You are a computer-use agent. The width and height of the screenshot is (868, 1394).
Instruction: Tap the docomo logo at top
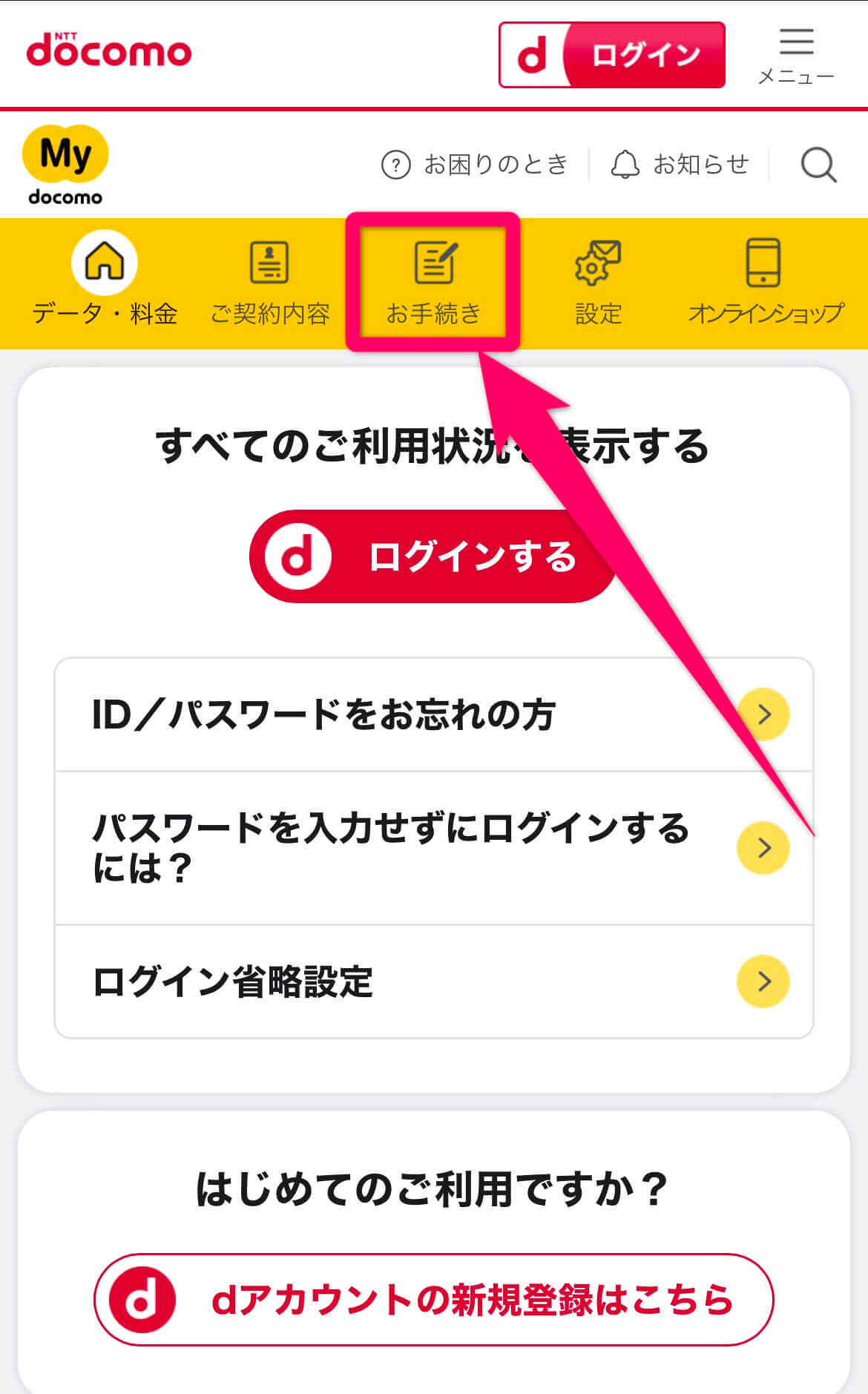109,50
